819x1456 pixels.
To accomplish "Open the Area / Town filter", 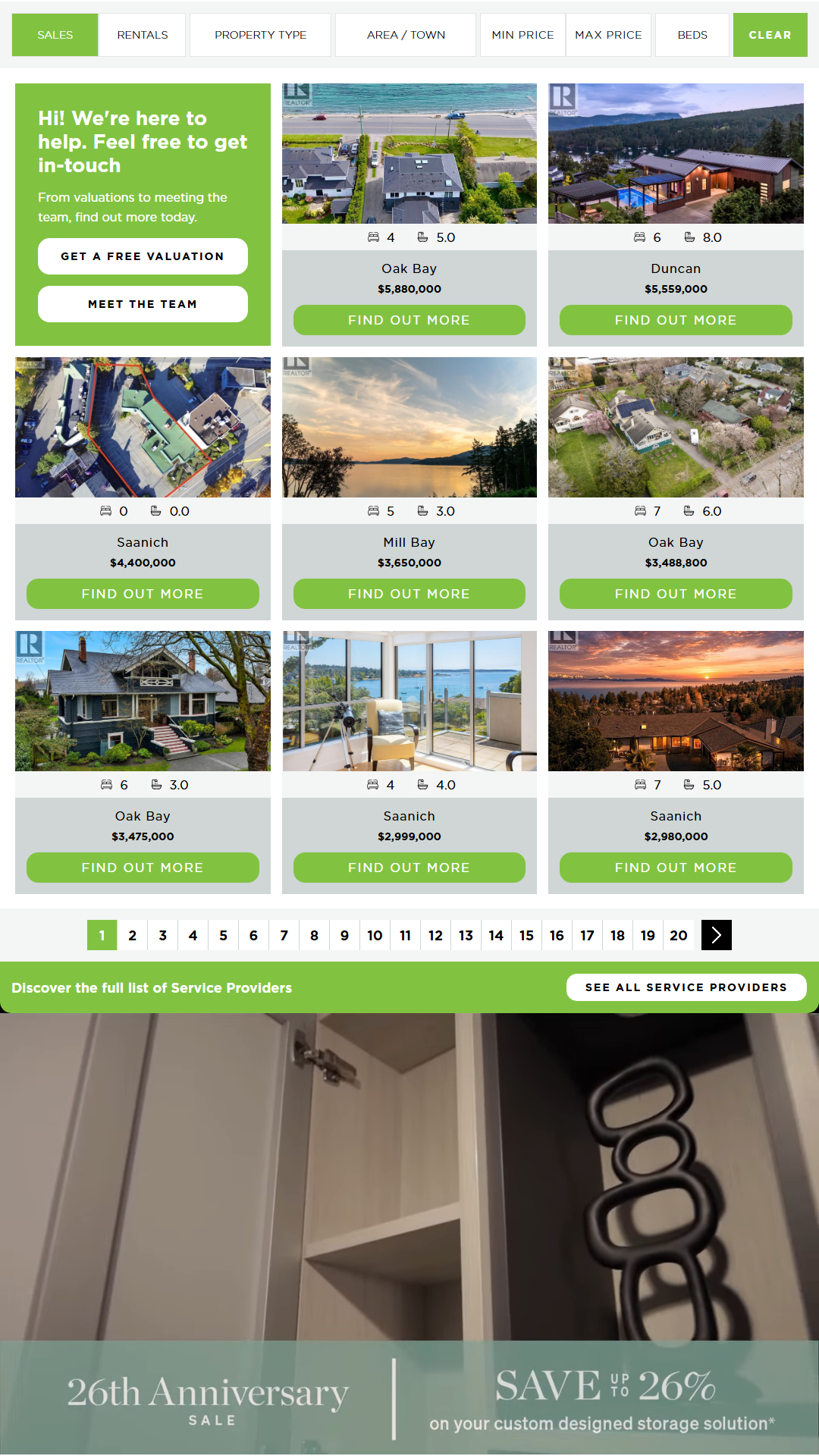I will [x=406, y=35].
